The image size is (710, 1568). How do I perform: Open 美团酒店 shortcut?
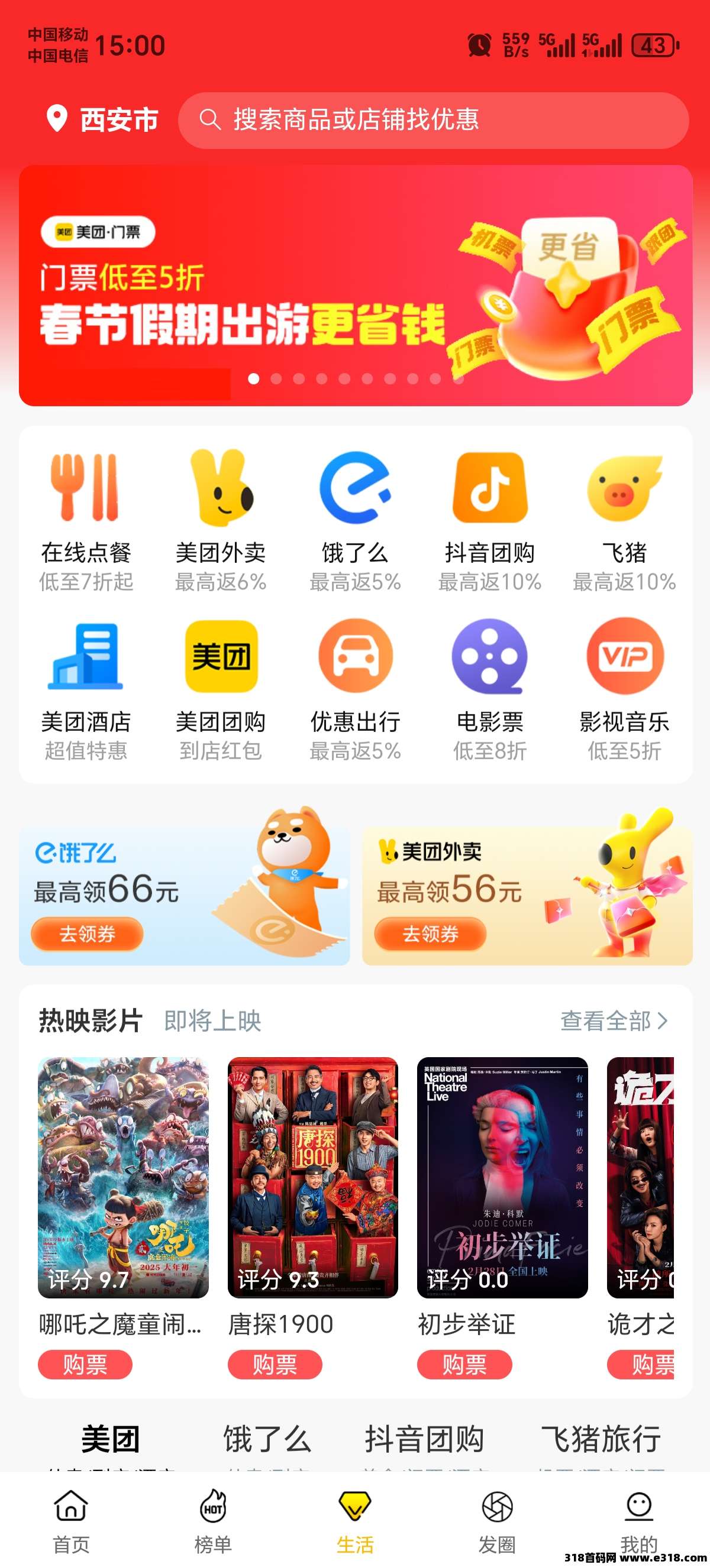86,690
